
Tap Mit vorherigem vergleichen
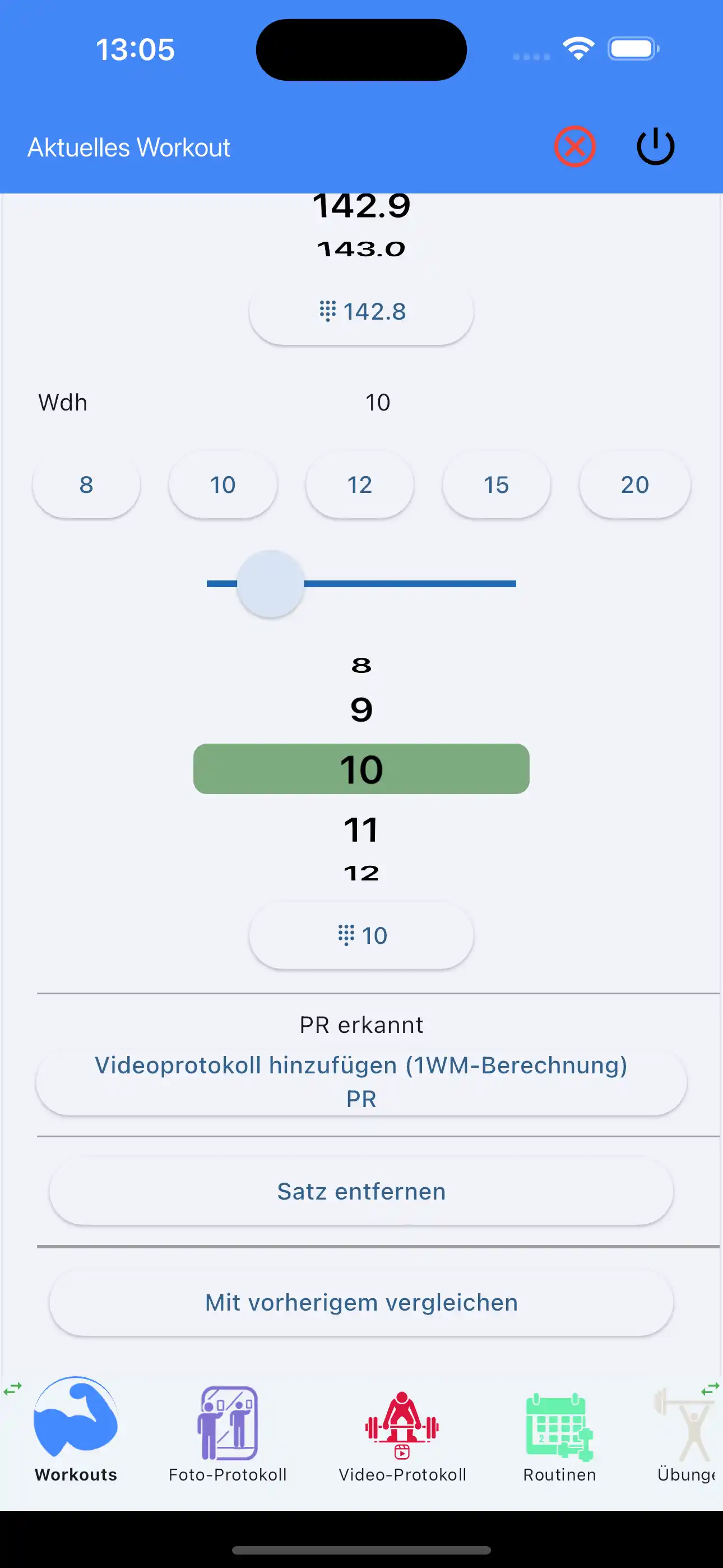pyautogui.click(x=361, y=1302)
